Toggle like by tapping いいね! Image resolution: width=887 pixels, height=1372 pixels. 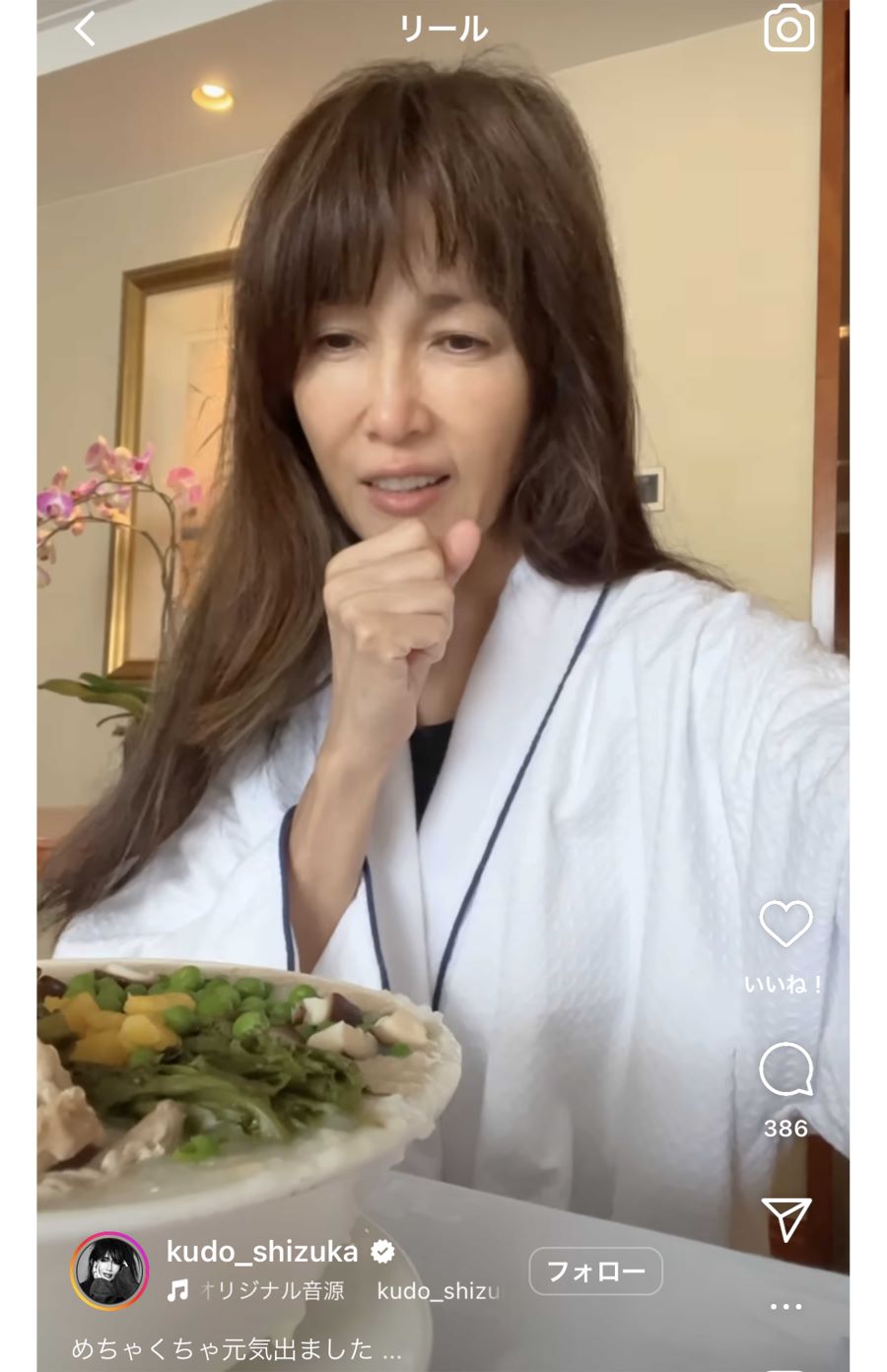click(785, 984)
